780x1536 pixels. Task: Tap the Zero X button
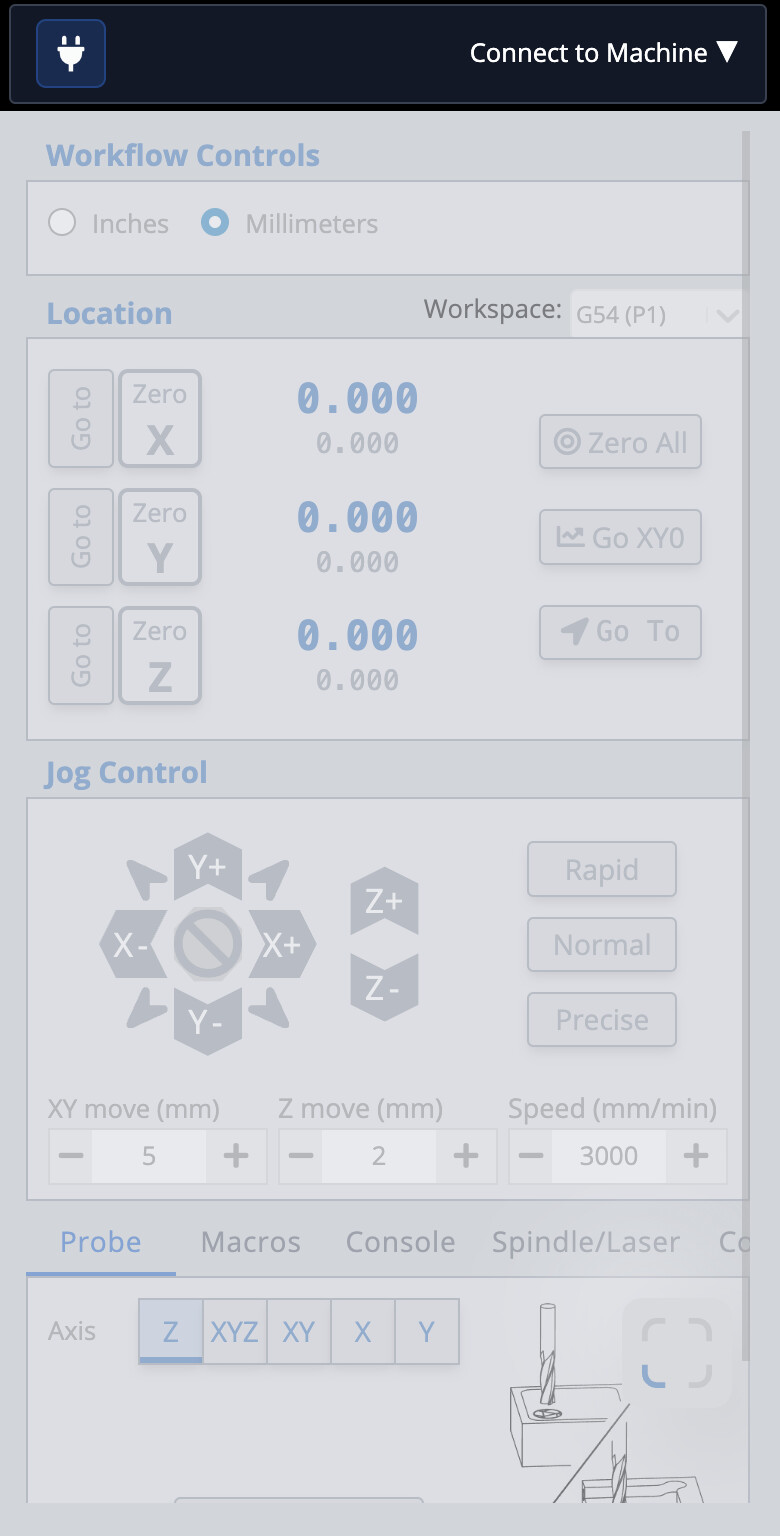(160, 419)
